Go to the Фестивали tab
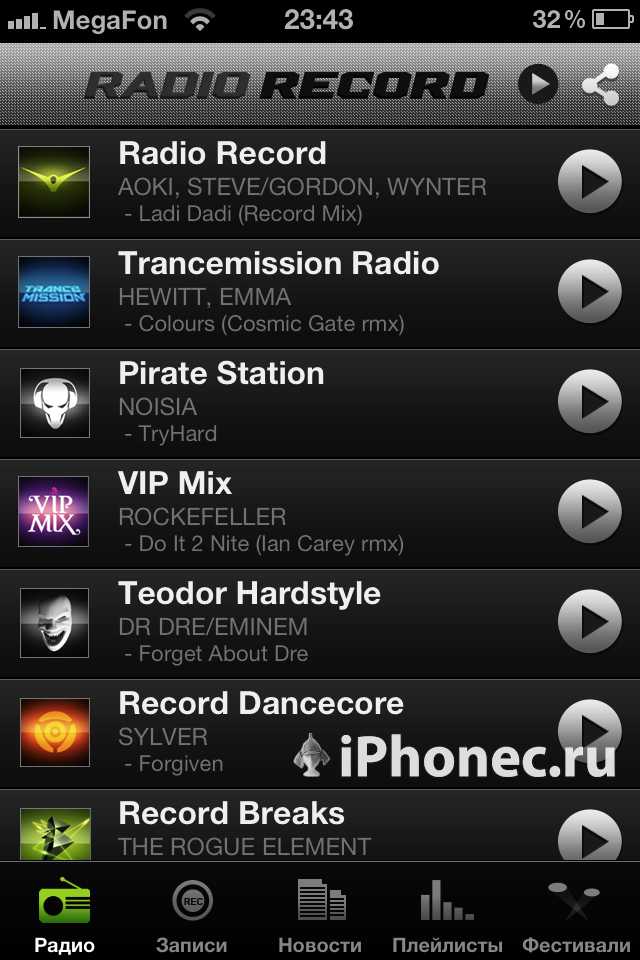 pyautogui.click(x=575, y=915)
